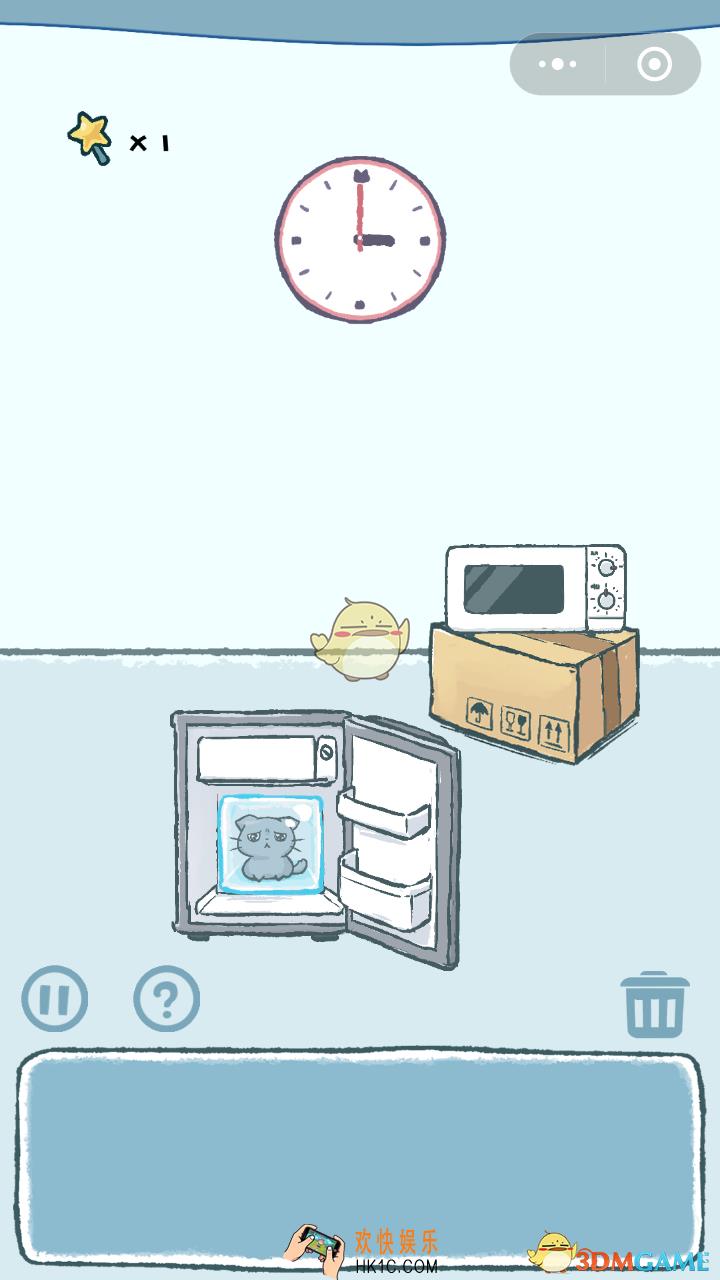Viewport: 720px width, 1280px height.
Task: Open the mini program three-dots menu
Action: [x=557, y=64]
